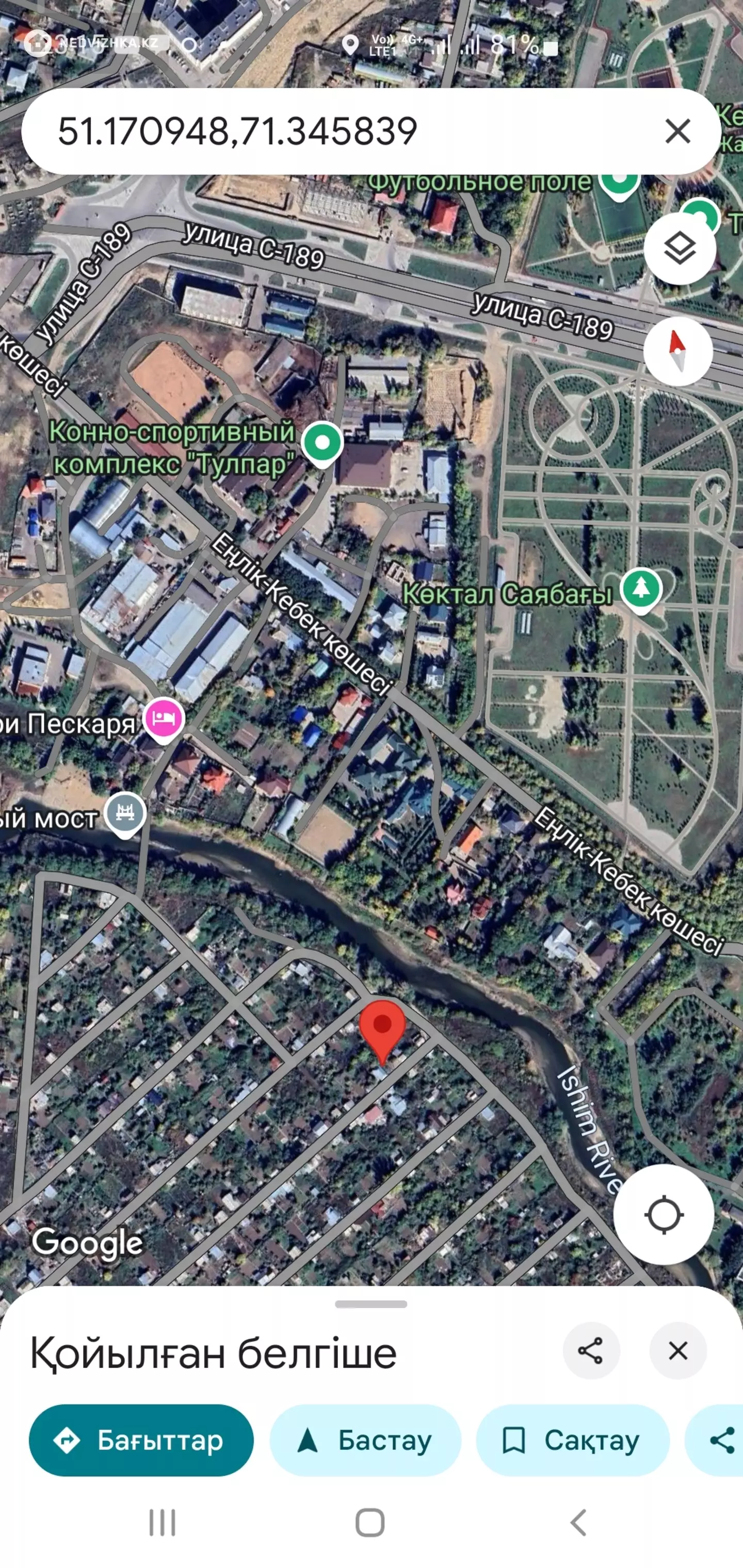Center map on my location
This screenshot has width=743, height=1568.
pyautogui.click(x=663, y=1215)
